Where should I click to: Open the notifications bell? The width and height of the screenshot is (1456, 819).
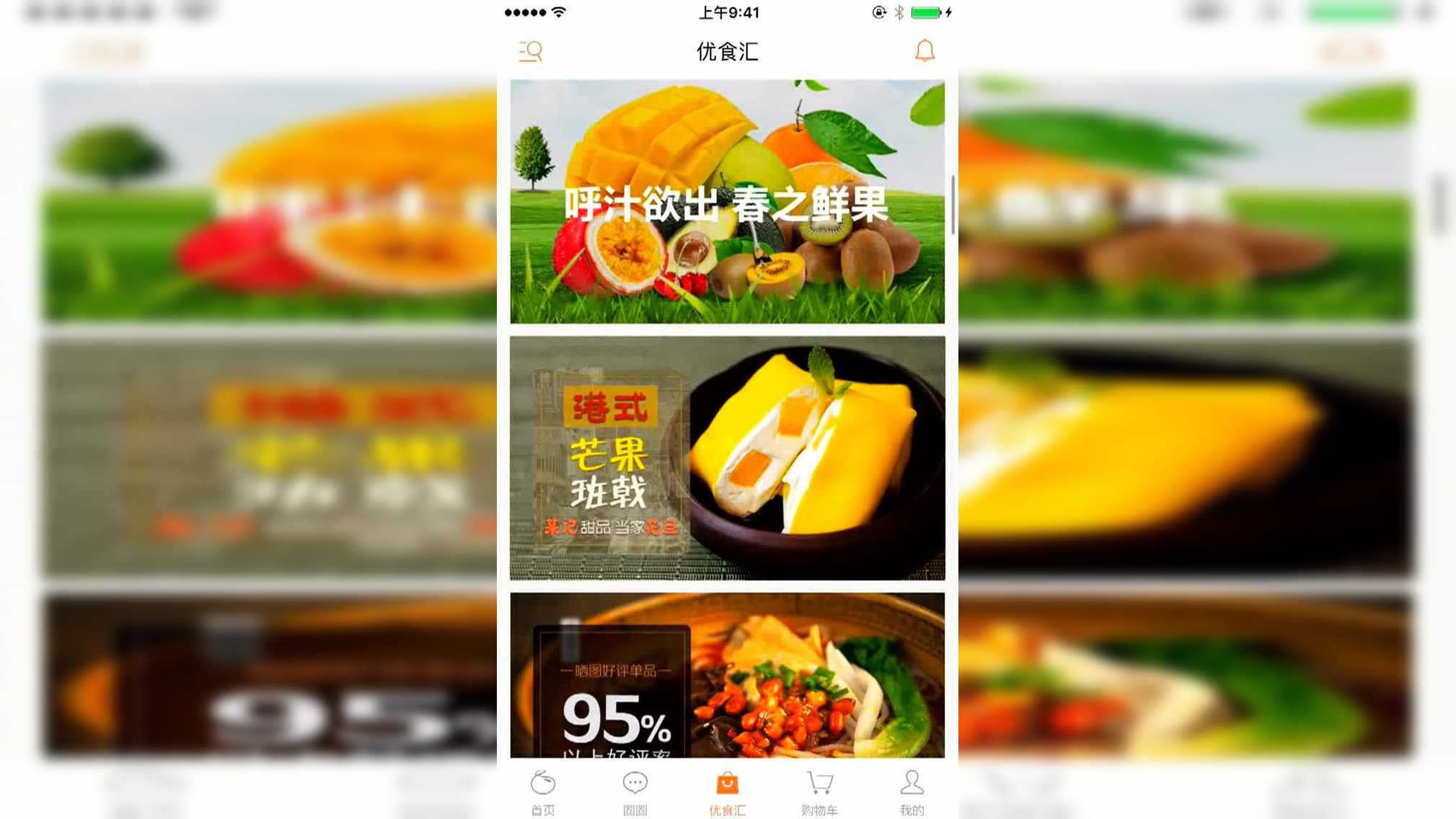925,50
